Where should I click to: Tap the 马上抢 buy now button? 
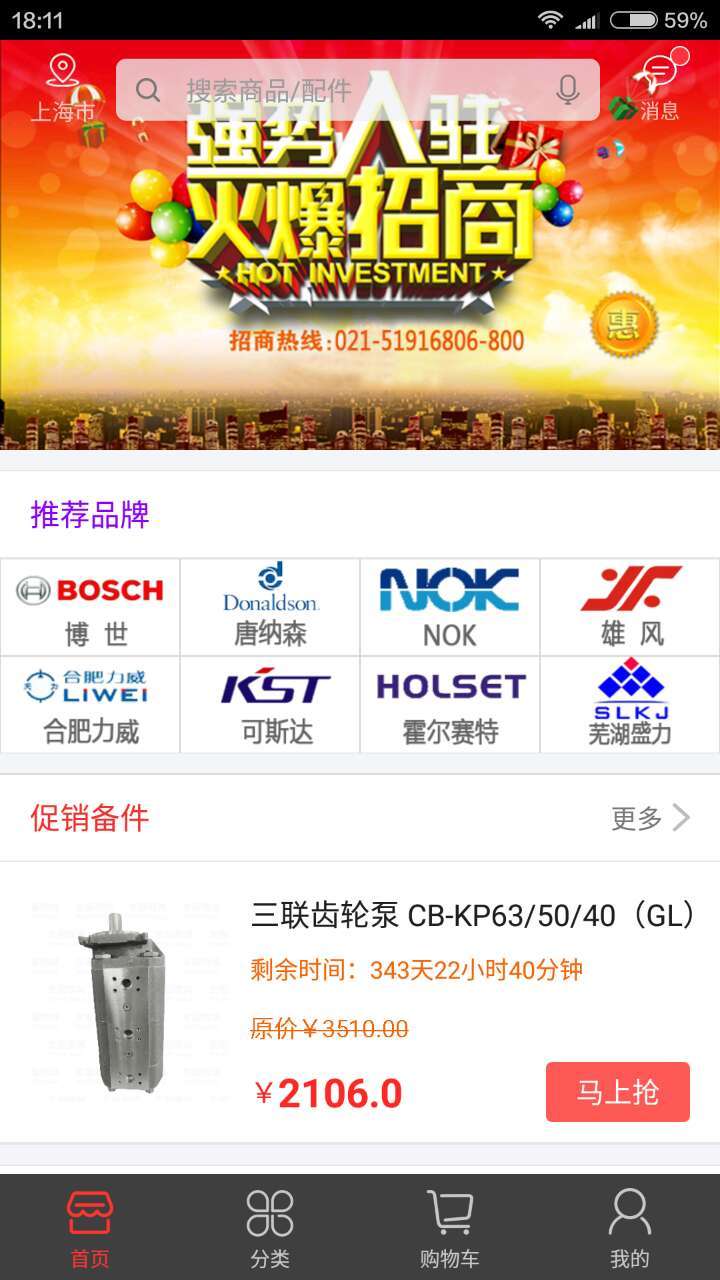(x=617, y=1092)
